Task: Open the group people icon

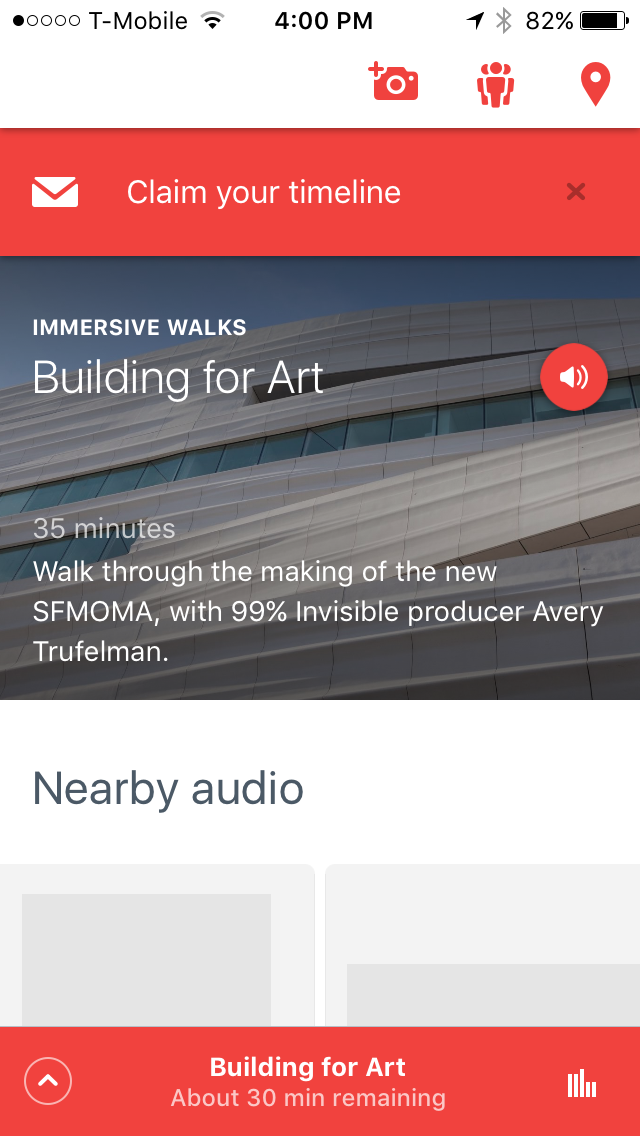Action: click(495, 84)
